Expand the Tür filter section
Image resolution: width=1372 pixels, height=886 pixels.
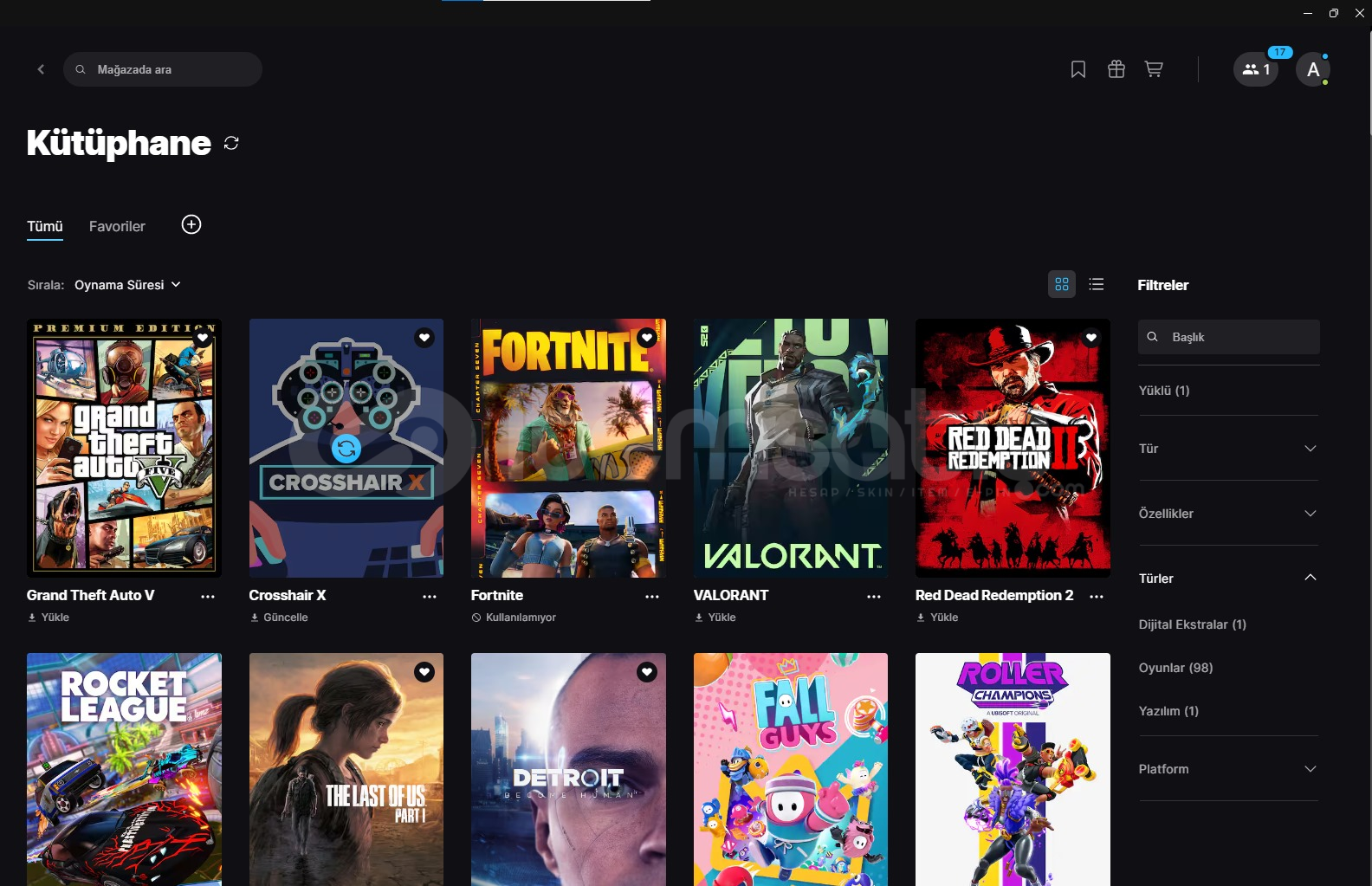1228,449
